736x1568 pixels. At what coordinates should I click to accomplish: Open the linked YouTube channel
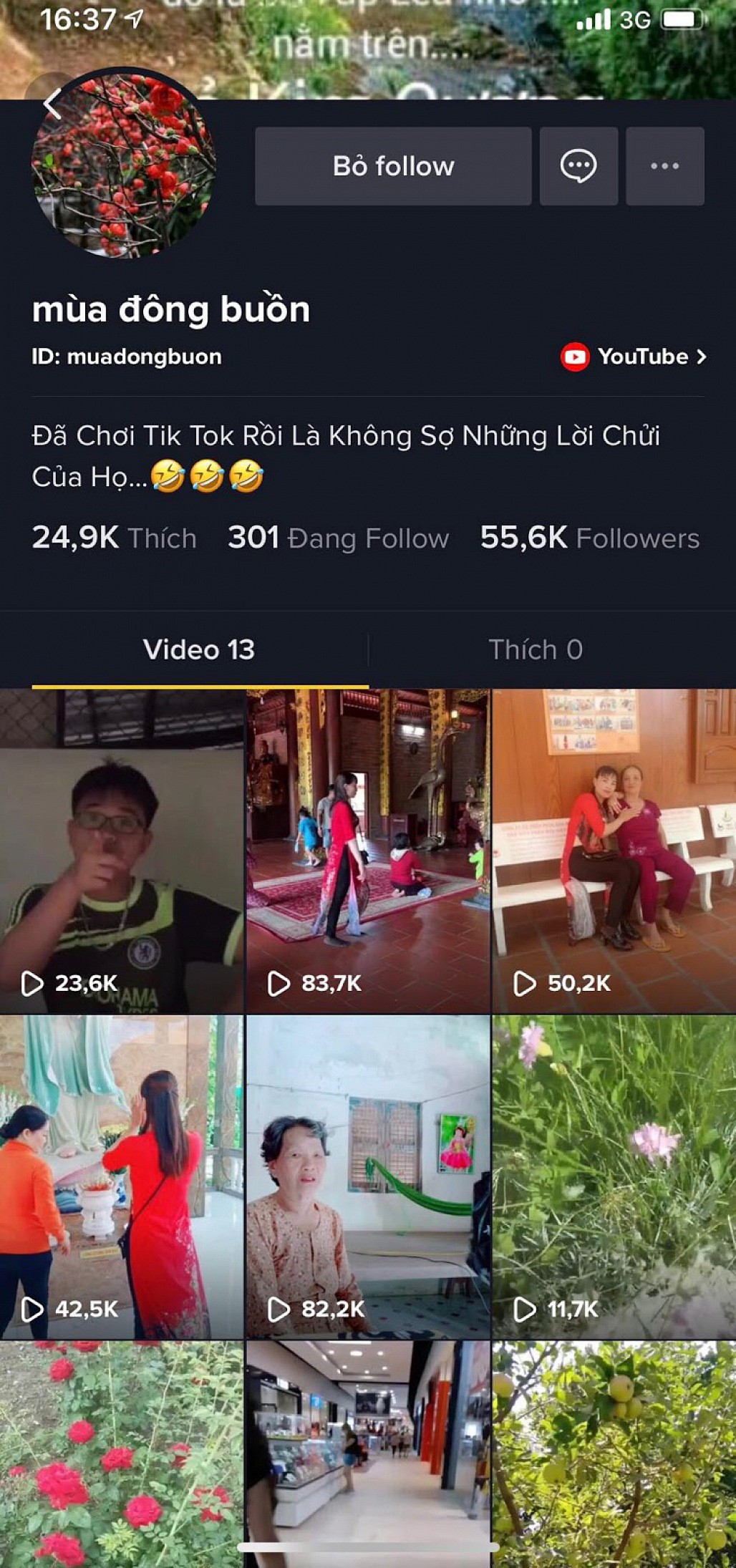(634, 357)
